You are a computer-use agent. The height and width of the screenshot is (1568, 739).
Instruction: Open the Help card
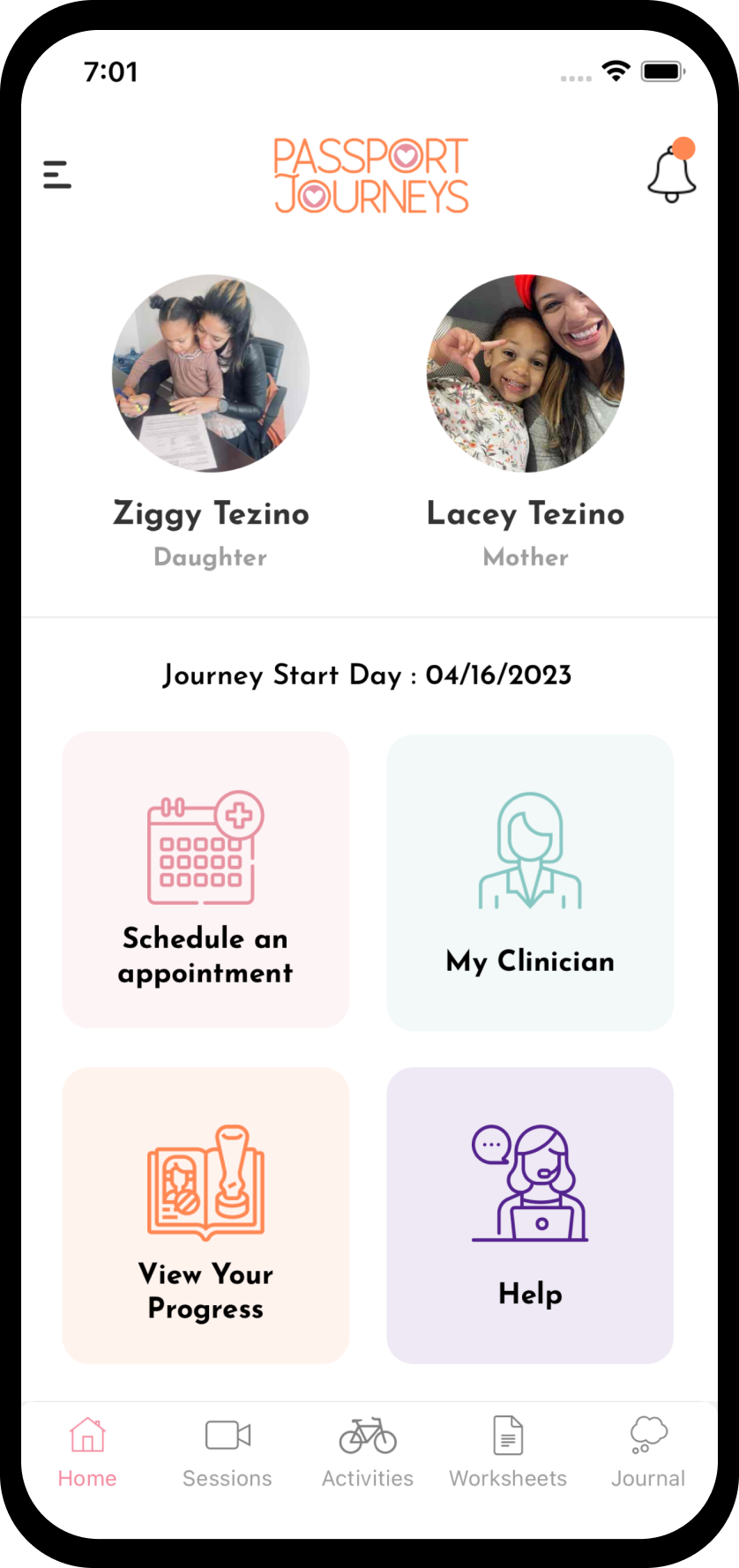530,1215
